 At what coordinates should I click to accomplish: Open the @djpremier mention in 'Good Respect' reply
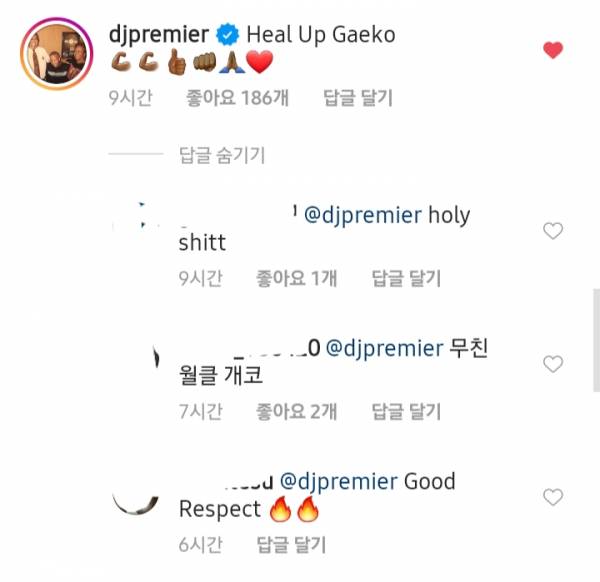(342, 482)
